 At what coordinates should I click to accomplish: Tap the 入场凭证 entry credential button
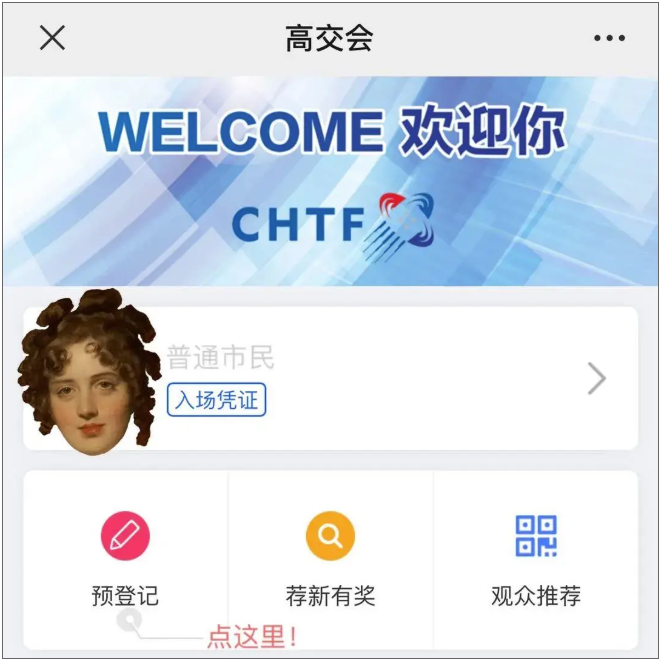[x=216, y=401]
